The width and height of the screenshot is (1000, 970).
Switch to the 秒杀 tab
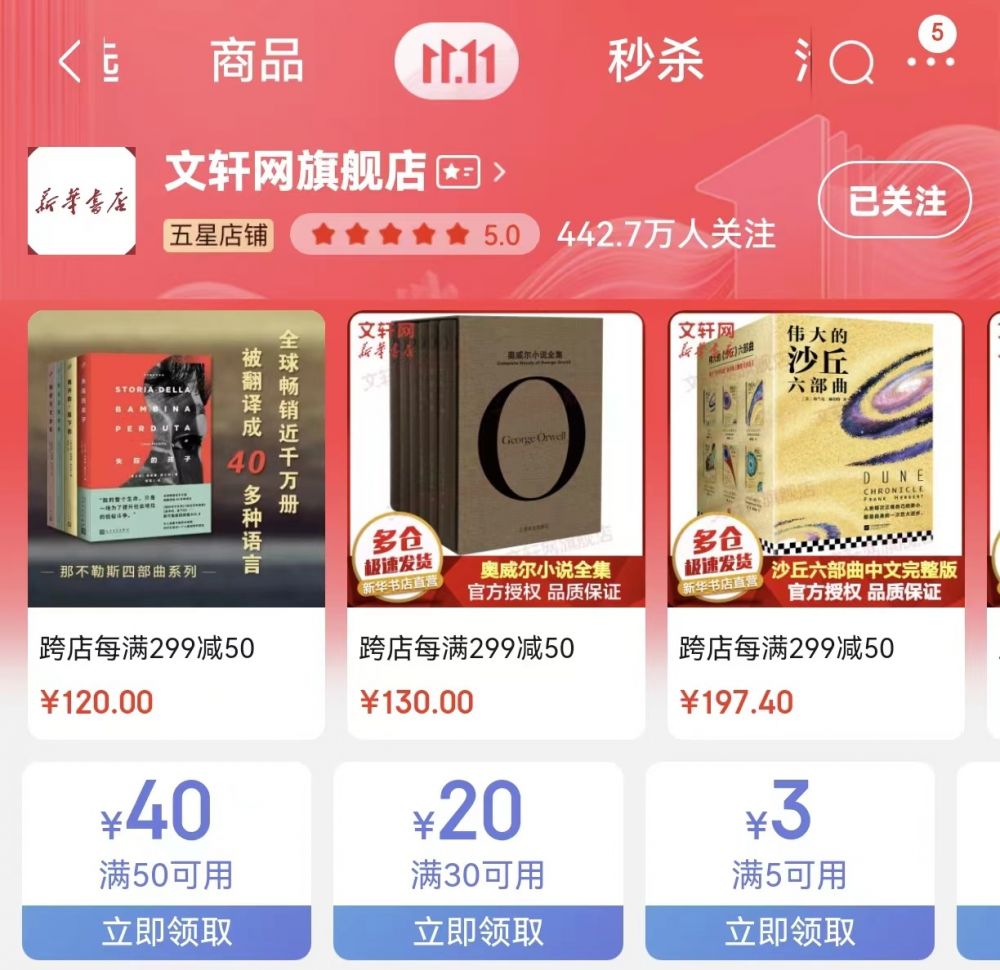tap(655, 62)
